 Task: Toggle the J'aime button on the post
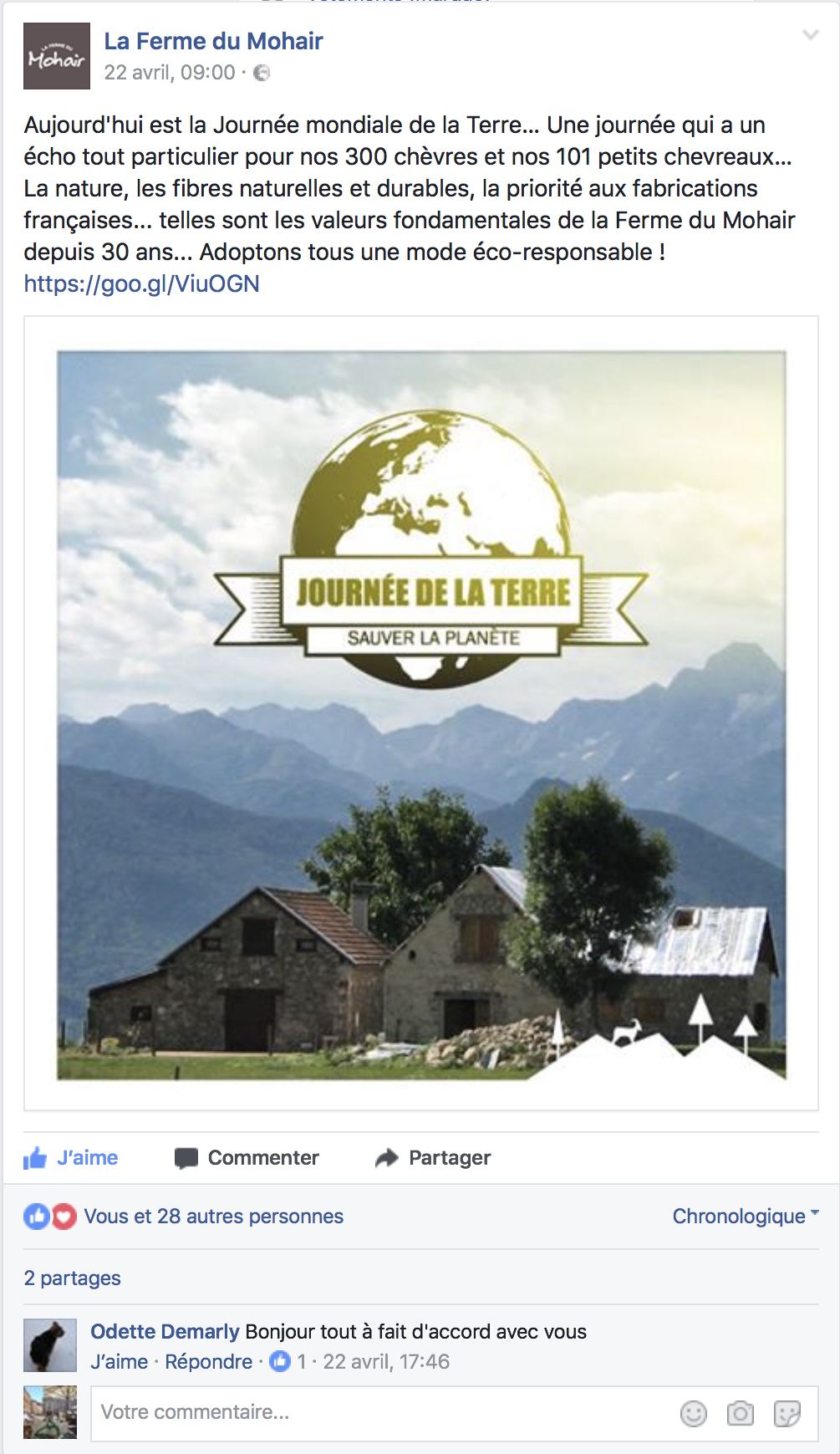71,1158
